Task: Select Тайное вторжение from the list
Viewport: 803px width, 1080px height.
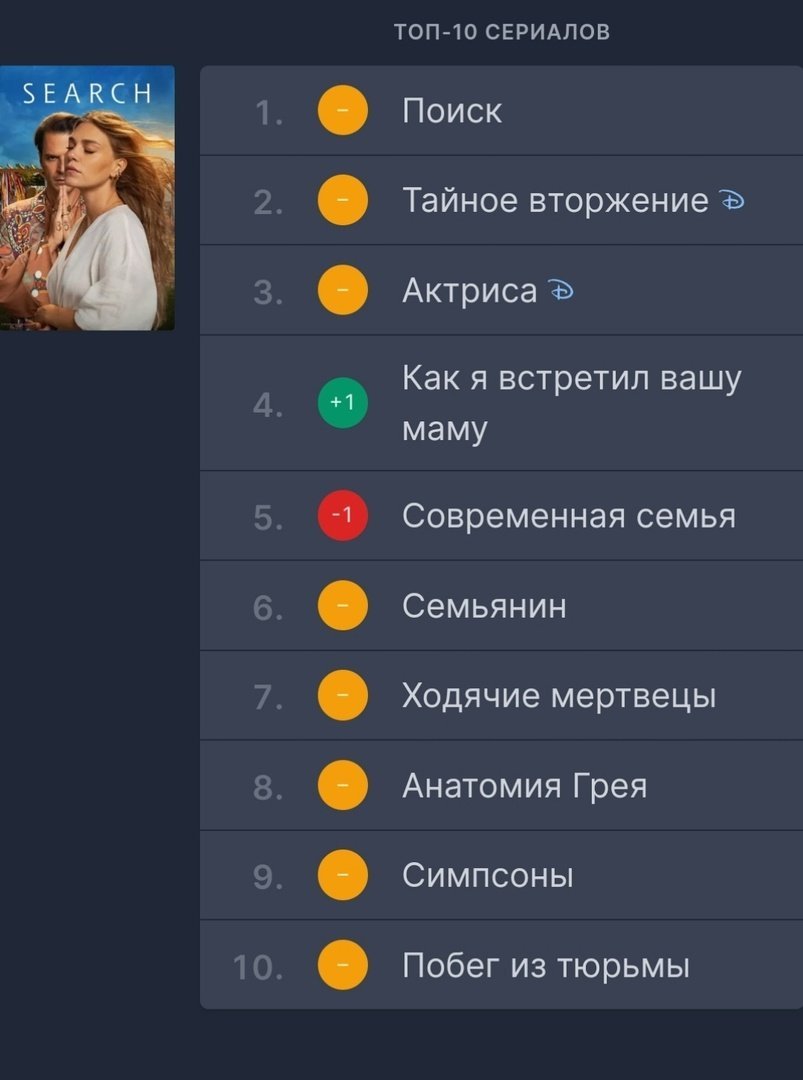Action: 554,201
